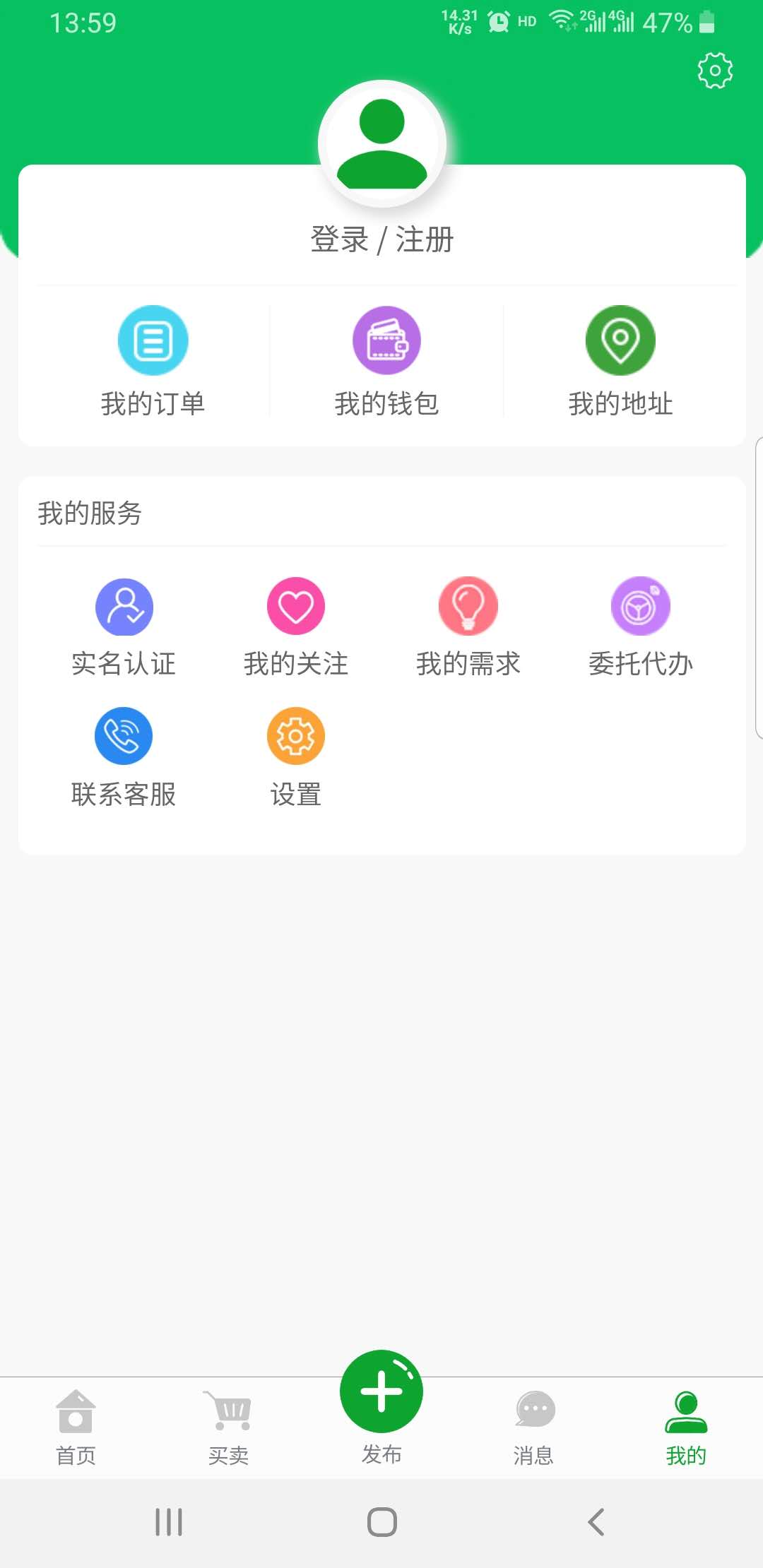This screenshot has height=1568, width=763.
Task: Tap the profile avatar to log in
Action: pyautogui.click(x=382, y=144)
